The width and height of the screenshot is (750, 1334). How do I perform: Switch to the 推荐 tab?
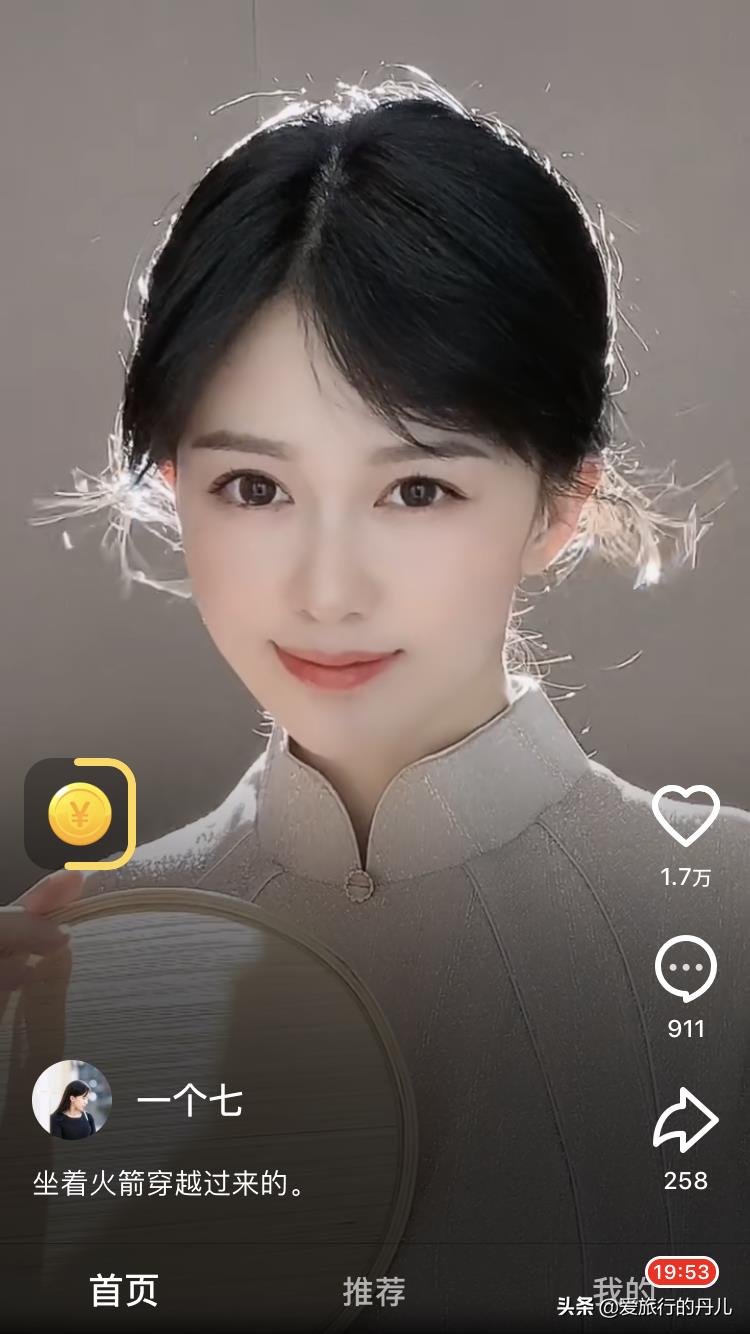coord(374,1291)
